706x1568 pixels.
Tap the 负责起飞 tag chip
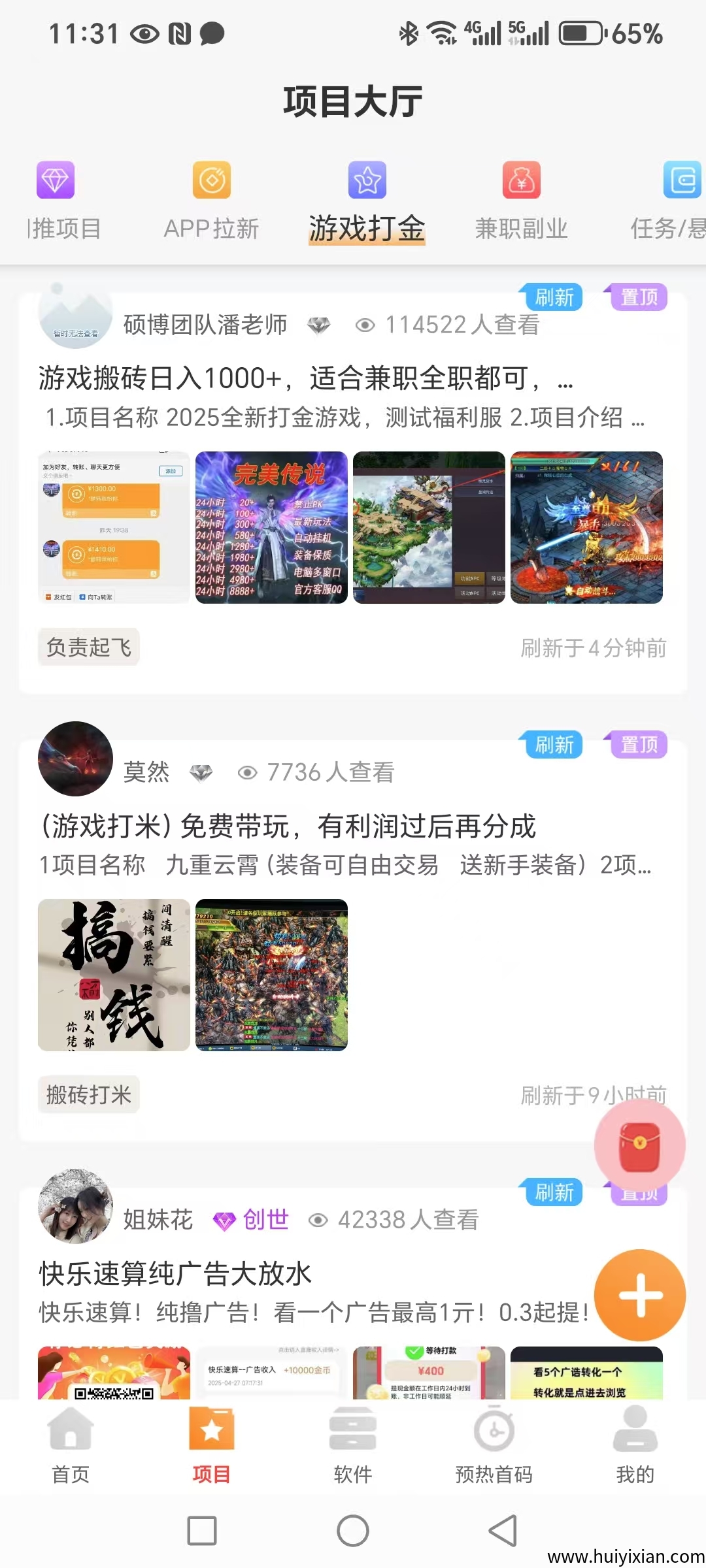tap(89, 647)
